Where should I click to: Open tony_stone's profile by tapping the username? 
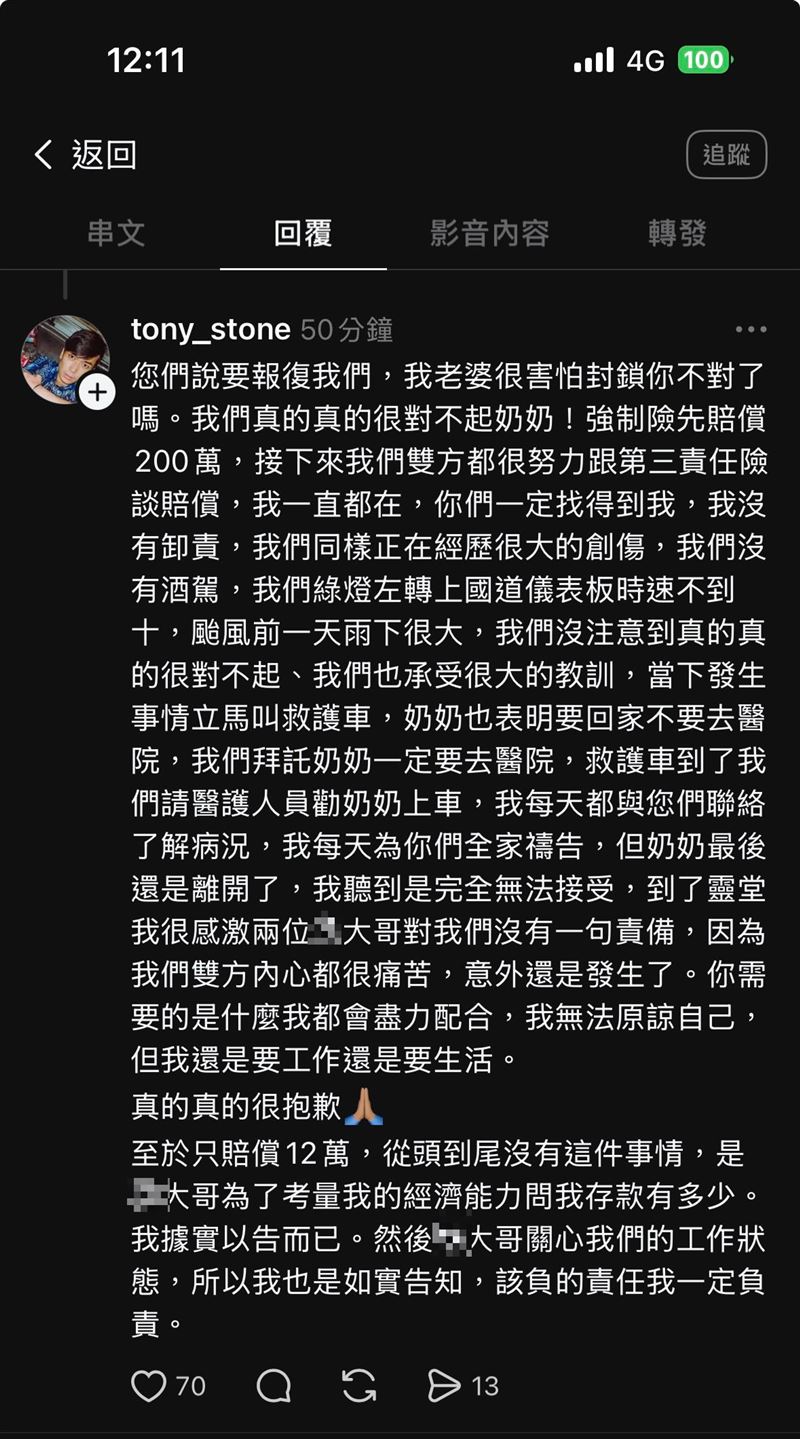[x=208, y=328]
